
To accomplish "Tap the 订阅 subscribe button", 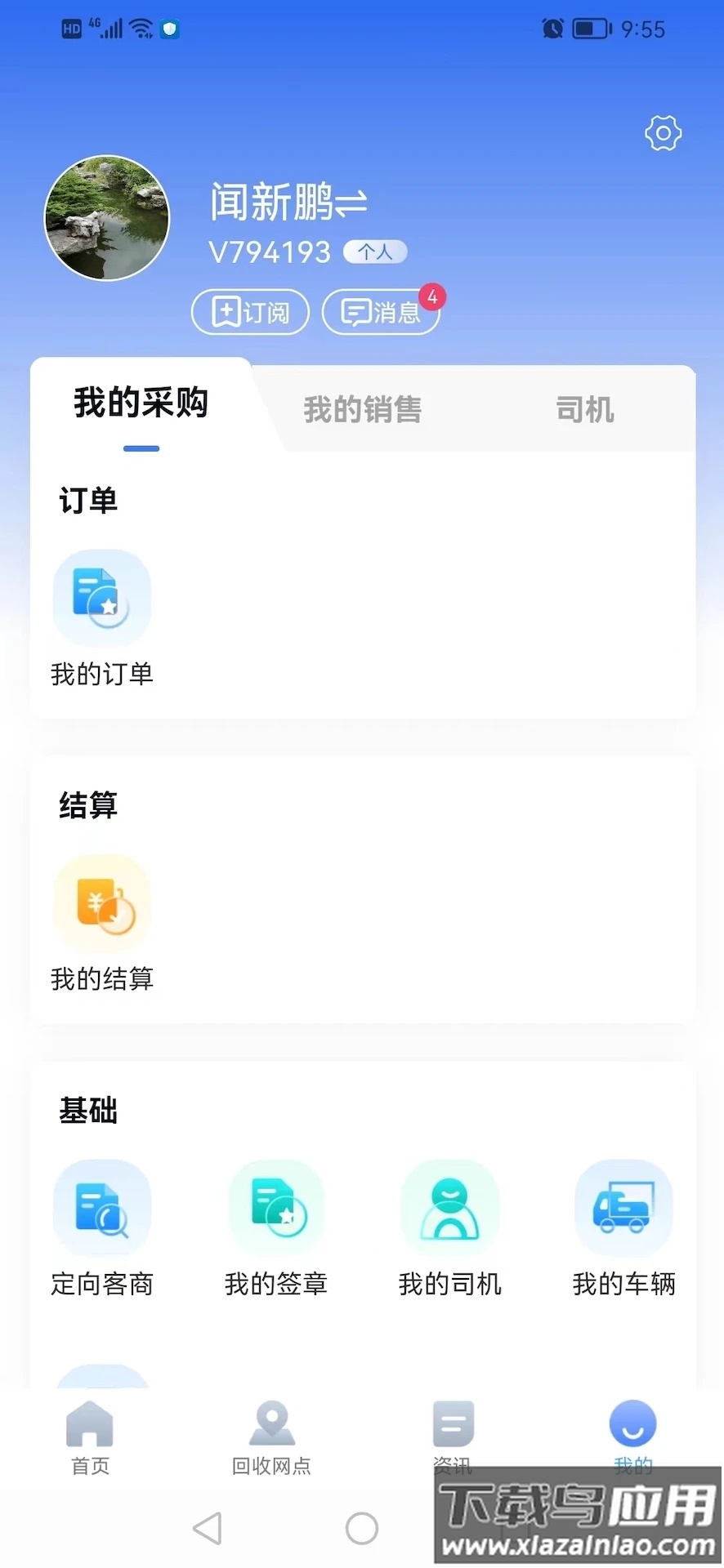I will [249, 312].
